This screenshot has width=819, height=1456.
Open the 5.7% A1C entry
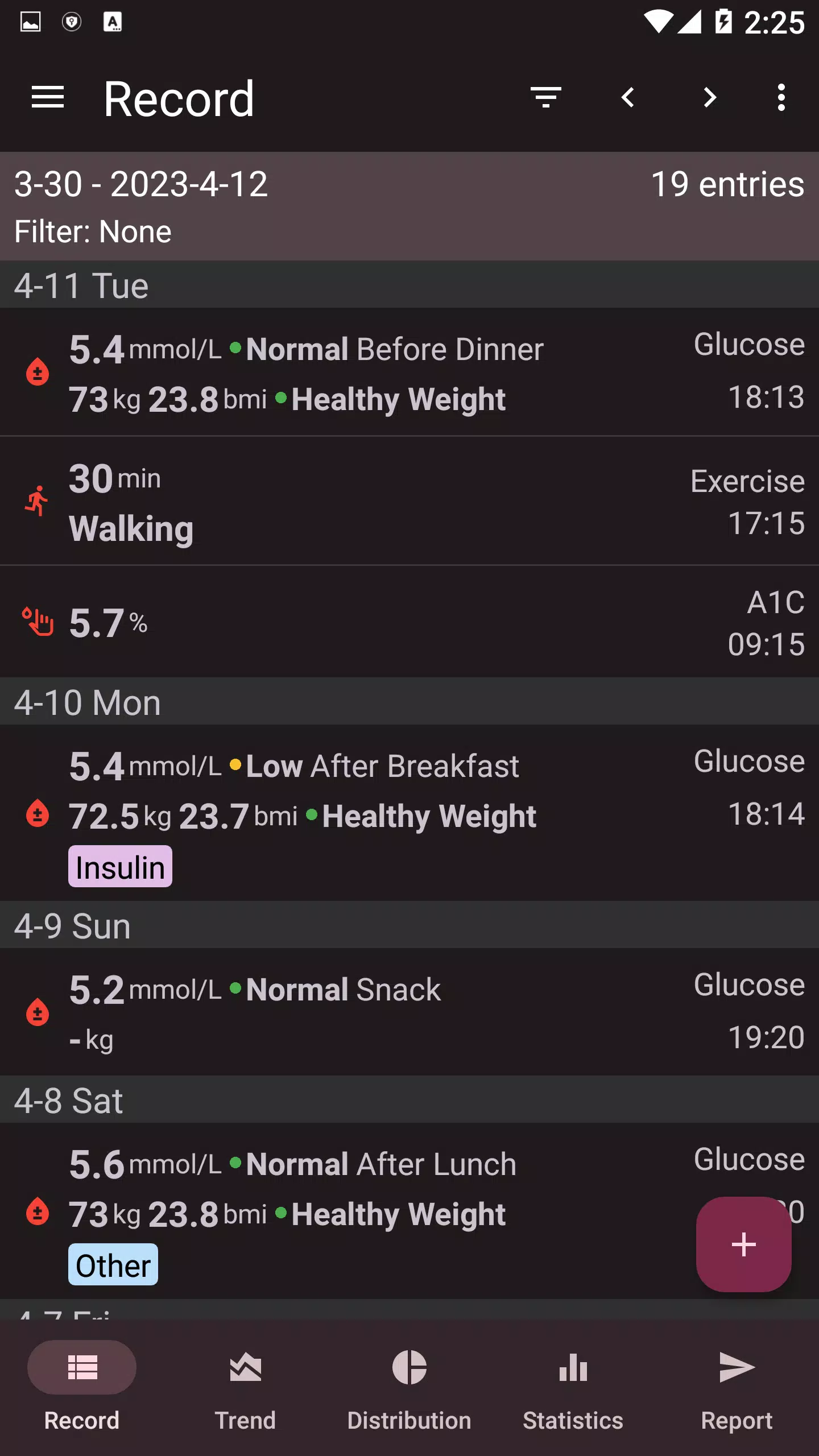pos(409,622)
